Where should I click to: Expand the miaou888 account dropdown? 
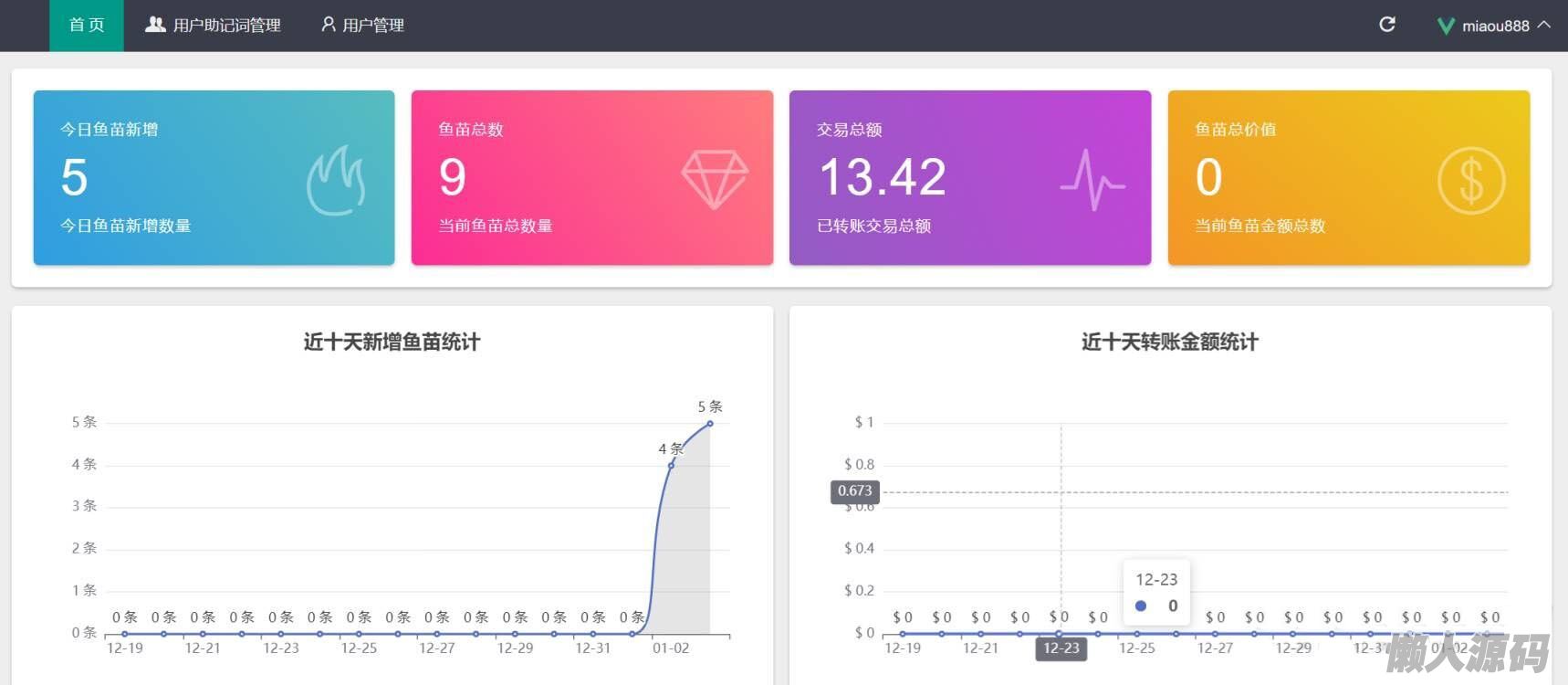point(1494,26)
